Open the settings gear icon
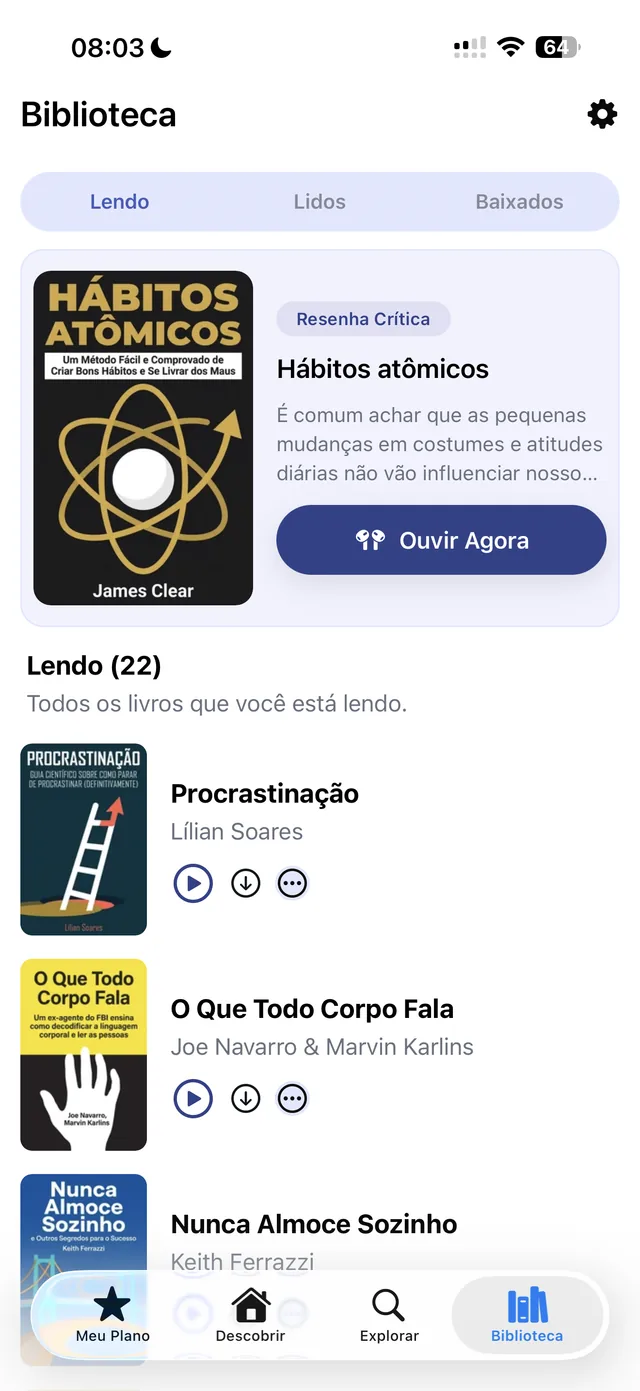The height and width of the screenshot is (1391, 640). click(602, 115)
